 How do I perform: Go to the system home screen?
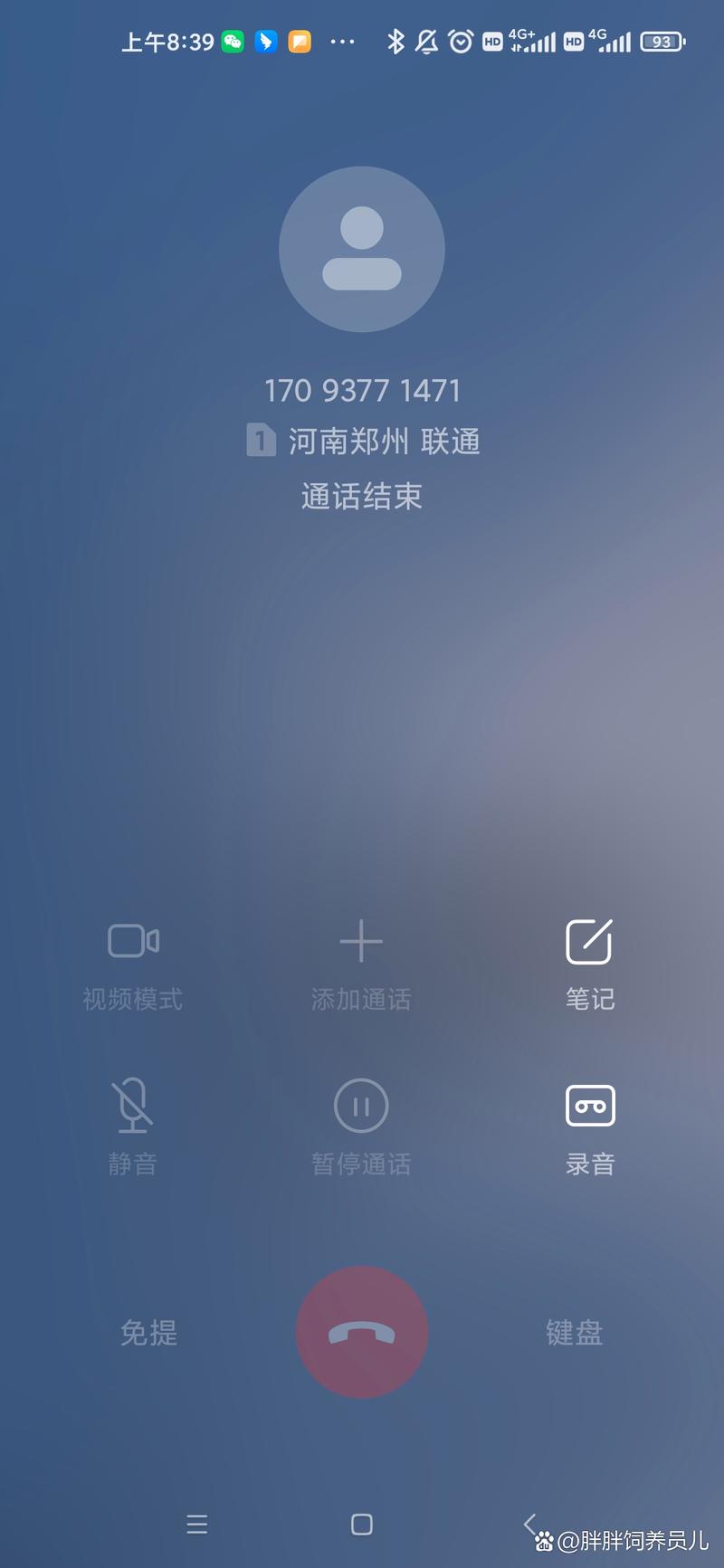pos(362,1525)
